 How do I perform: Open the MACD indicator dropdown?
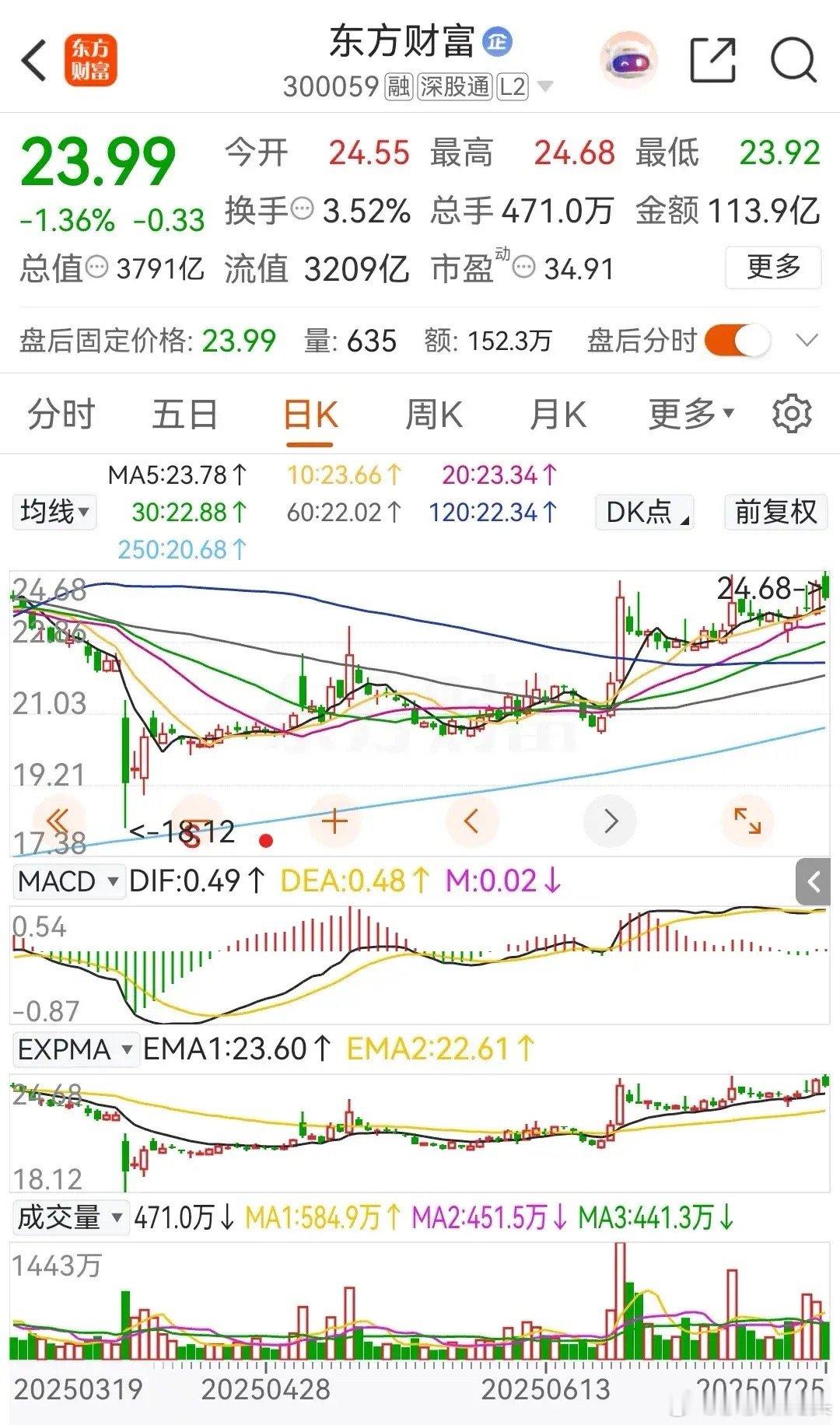(68, 881)
